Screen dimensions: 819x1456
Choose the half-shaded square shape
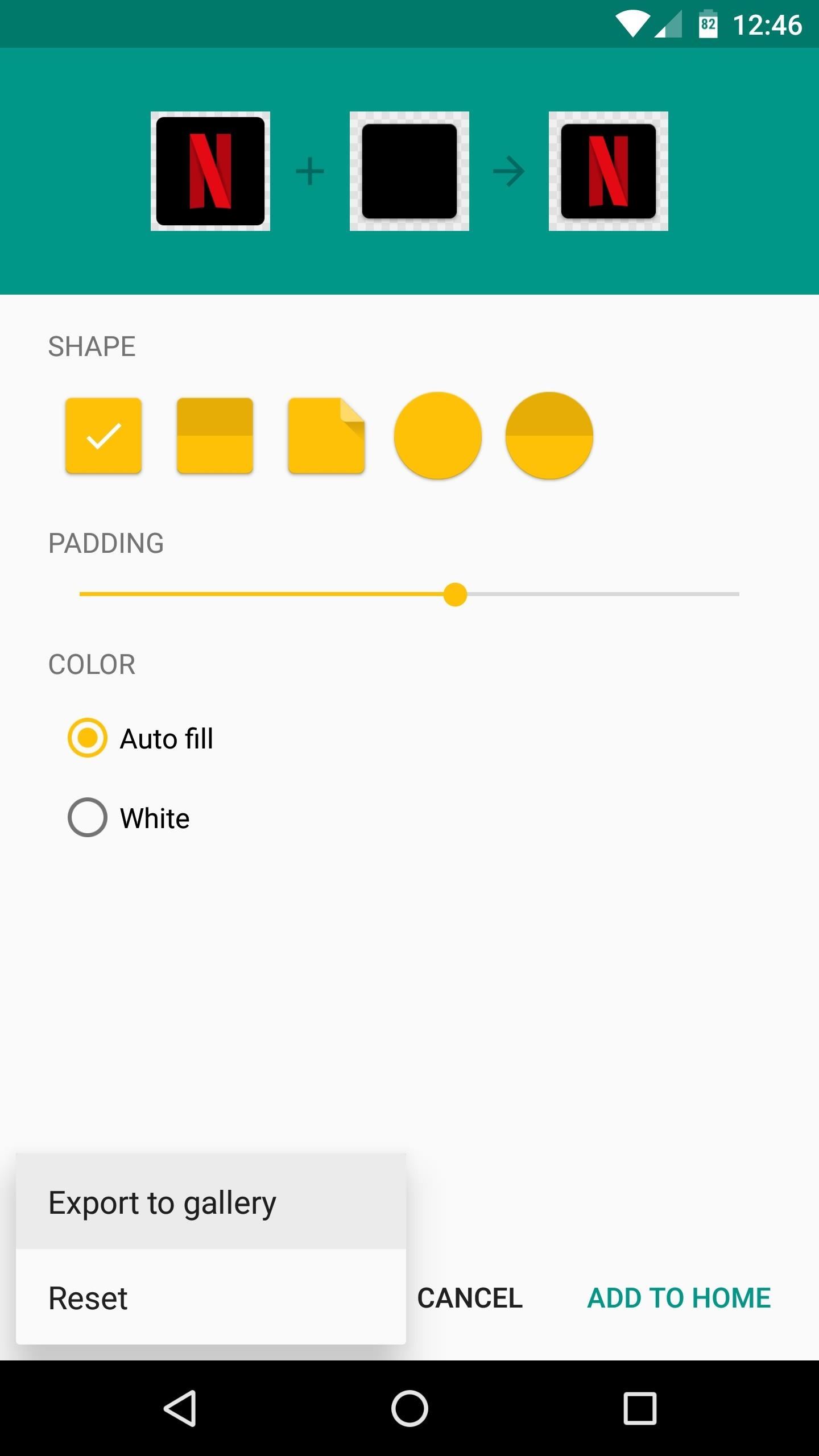click(214, 435)
